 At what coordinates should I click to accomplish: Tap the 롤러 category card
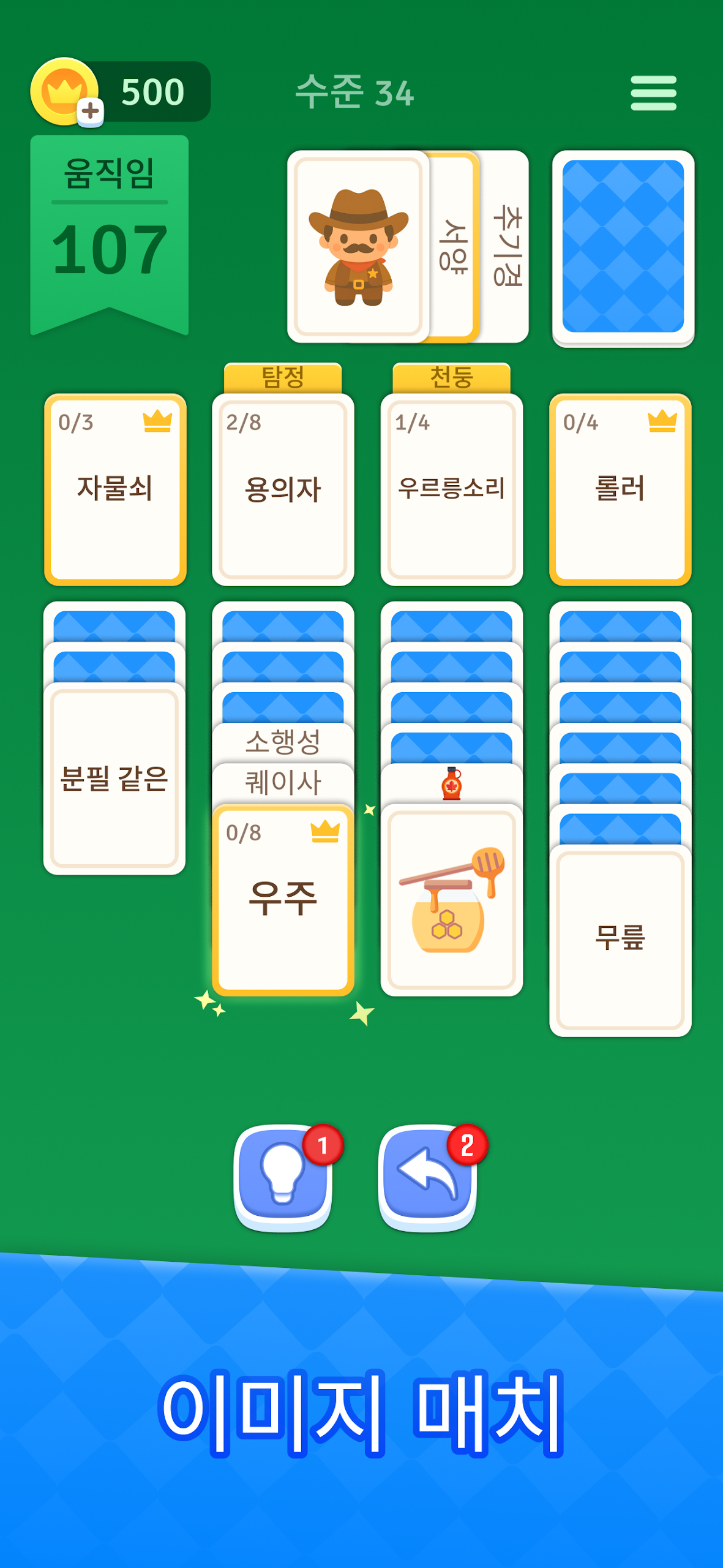tap(620, 489)
